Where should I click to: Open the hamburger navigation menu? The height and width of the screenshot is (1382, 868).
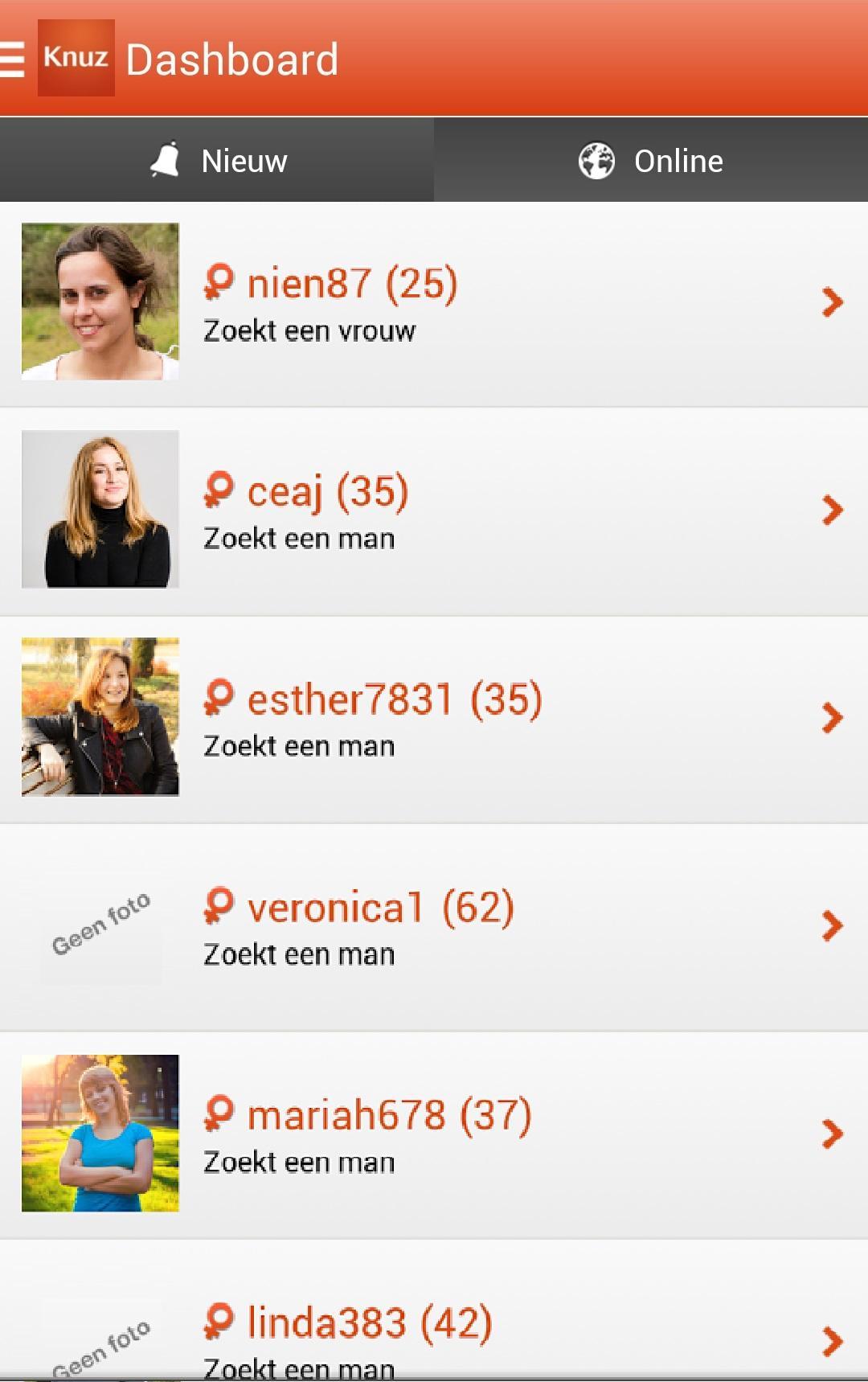click(x=10, y=58)
